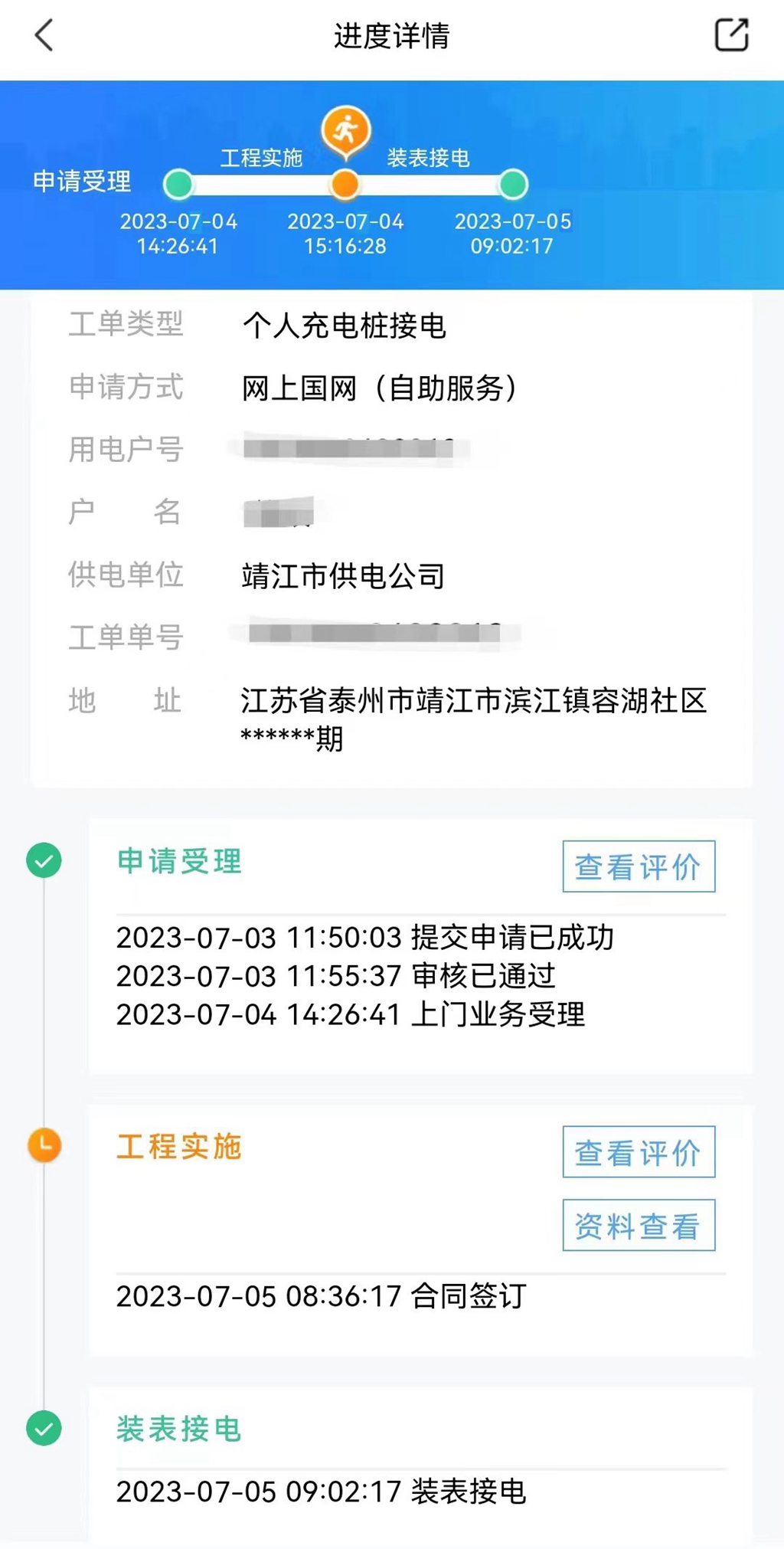Open 资料查看 in the 工程实施 section
Viewport: 784px width, 1549px height.
point(639,1225)
